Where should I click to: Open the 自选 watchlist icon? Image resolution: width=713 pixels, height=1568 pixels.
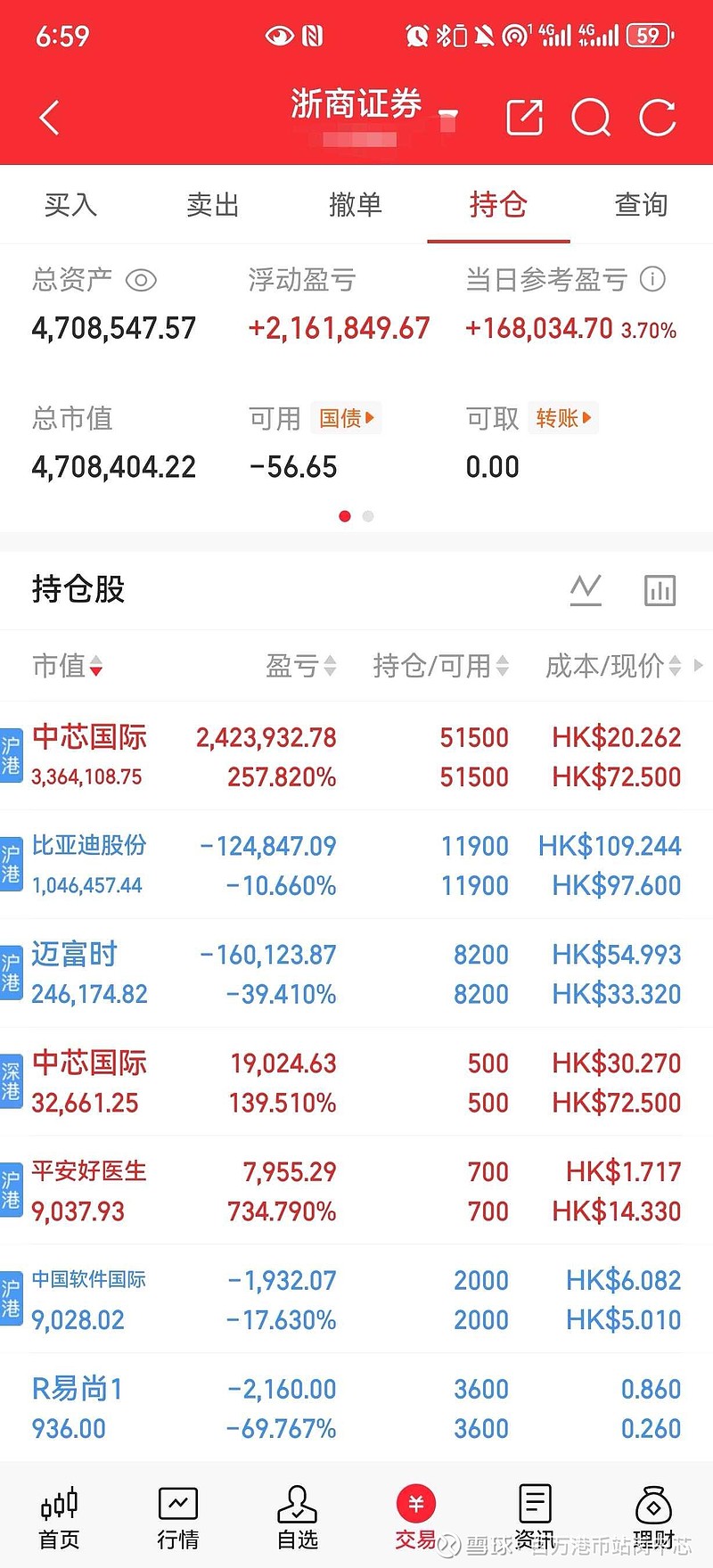point(297,1515)
